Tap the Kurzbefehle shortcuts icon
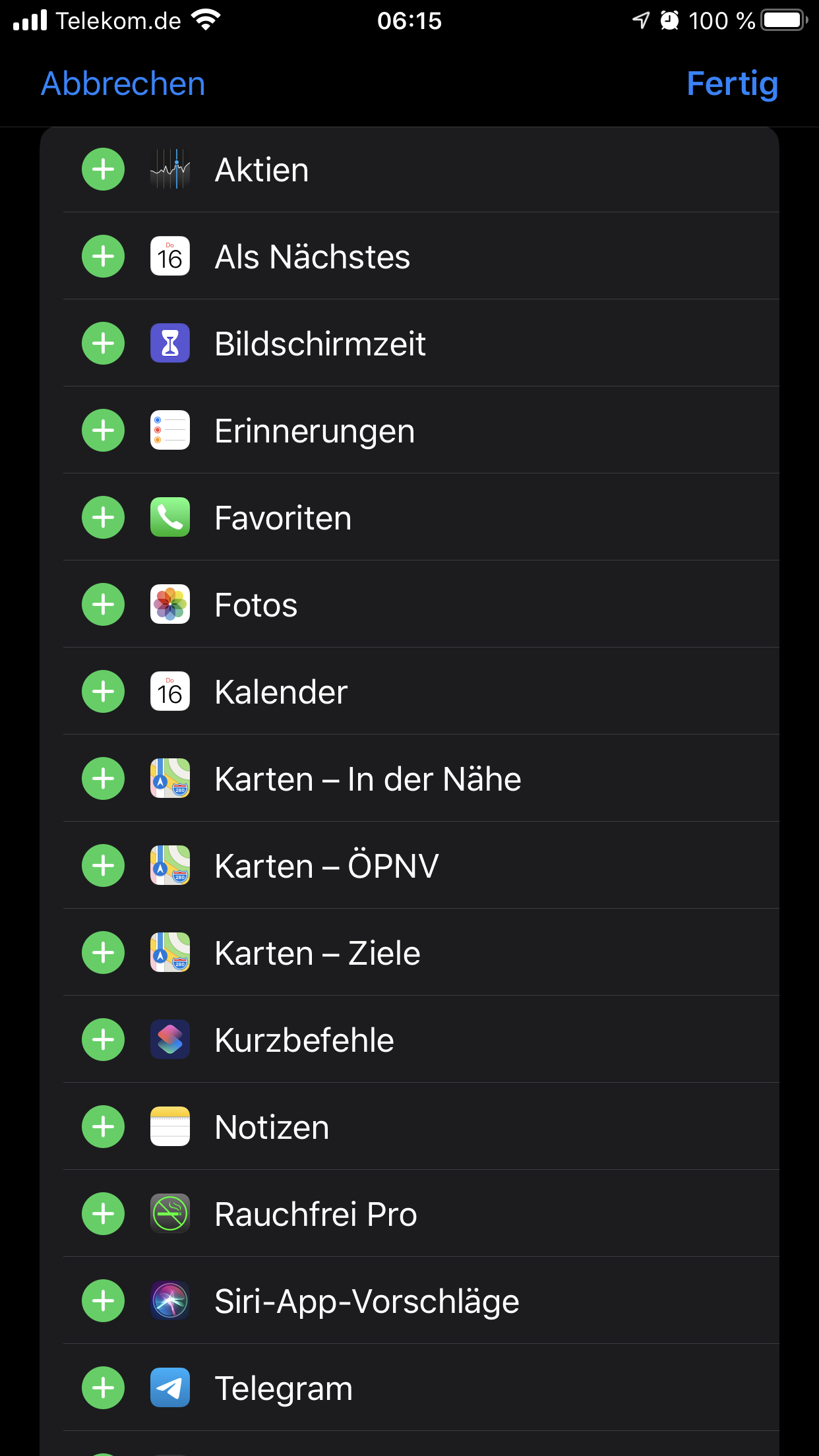The image size is (819, 1456). tap(169, 1040)
